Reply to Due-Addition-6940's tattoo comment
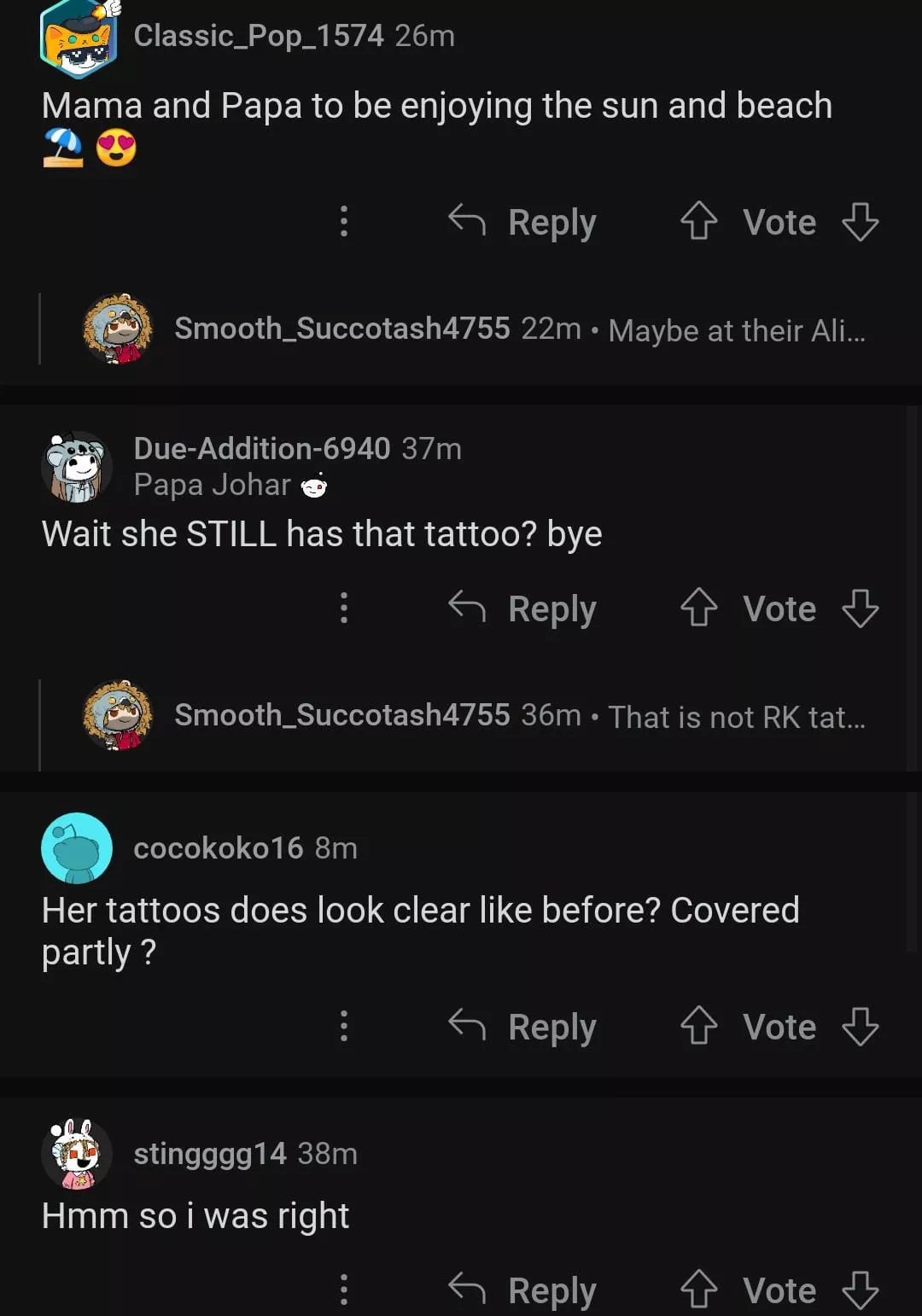 coord(522,609)
